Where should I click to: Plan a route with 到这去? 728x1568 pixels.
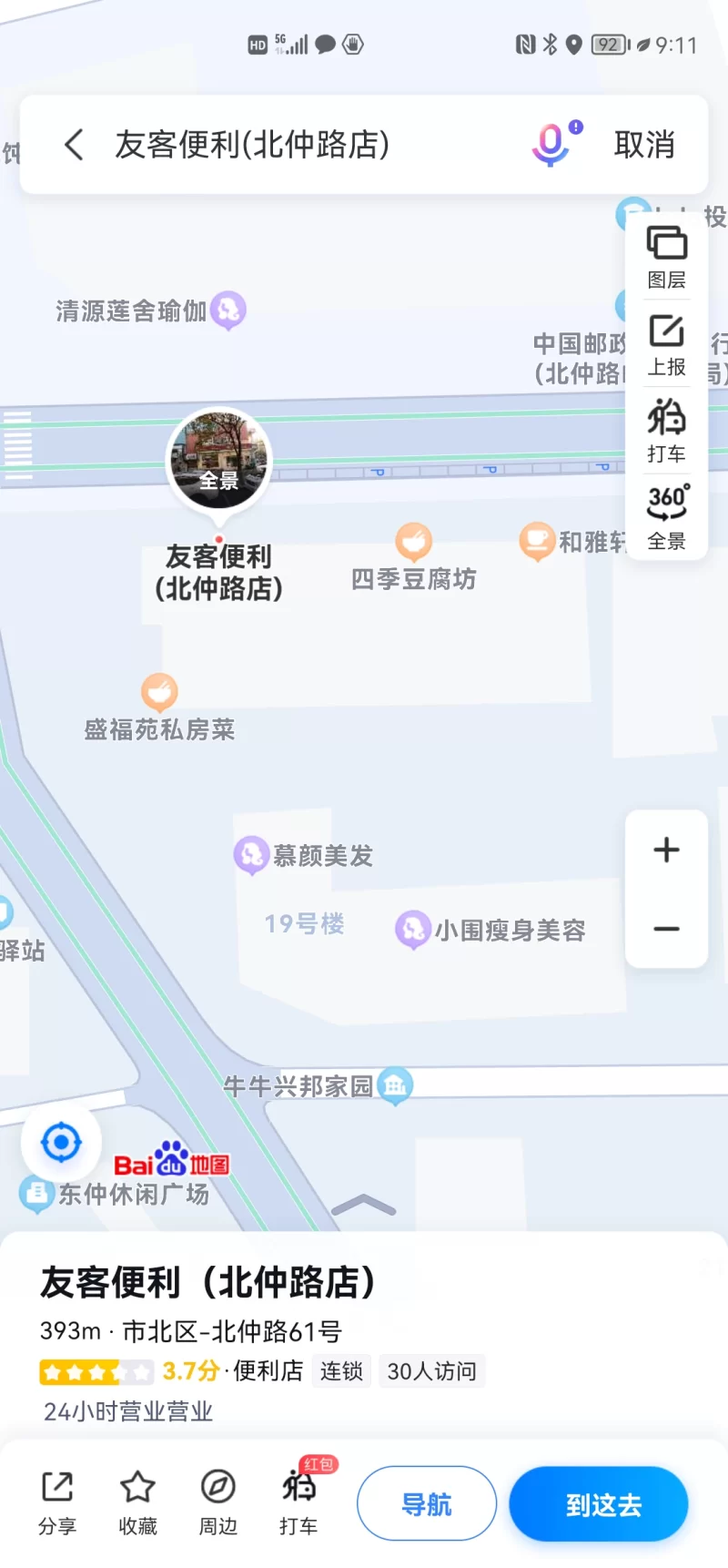603,1504
